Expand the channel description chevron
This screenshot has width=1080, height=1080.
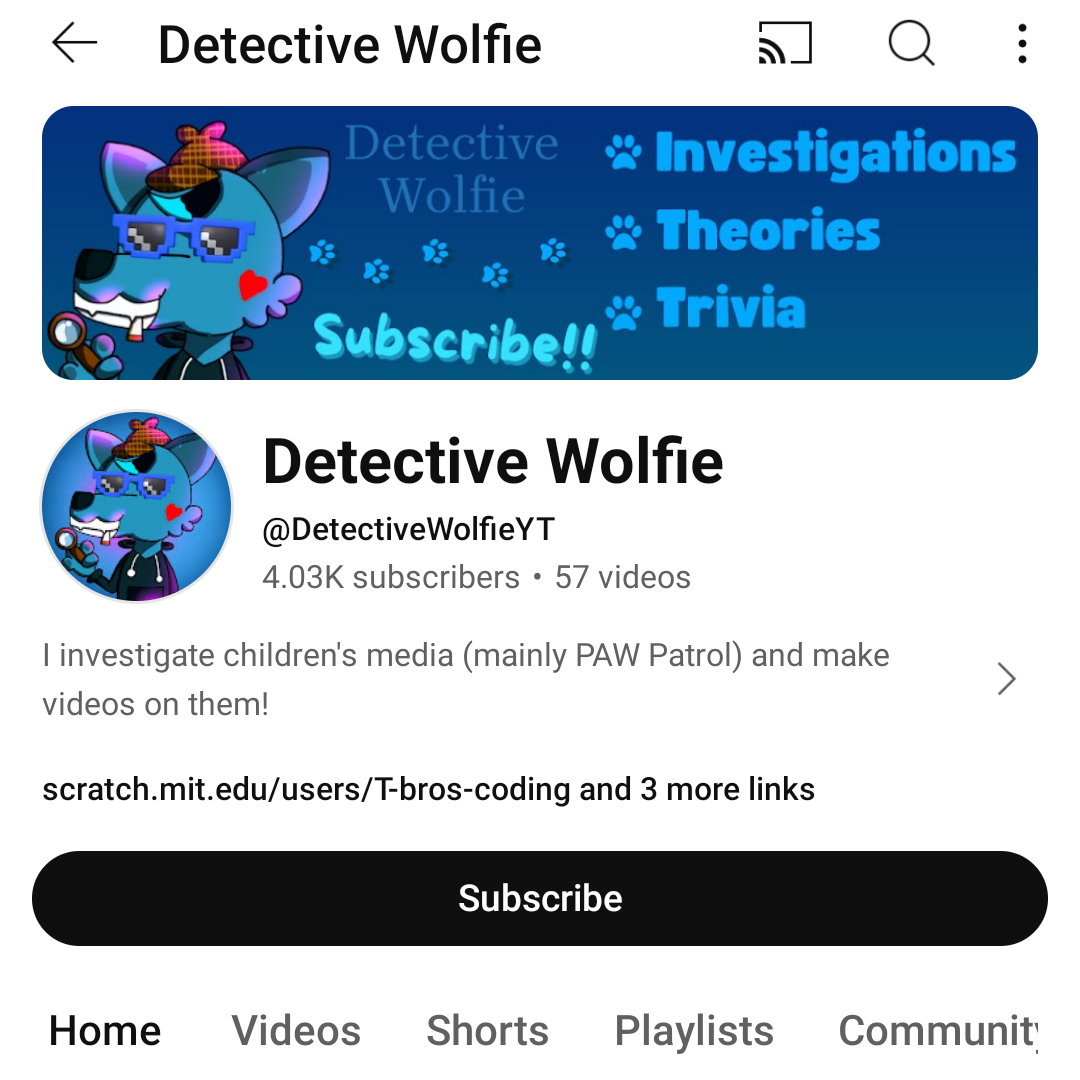1006,680
